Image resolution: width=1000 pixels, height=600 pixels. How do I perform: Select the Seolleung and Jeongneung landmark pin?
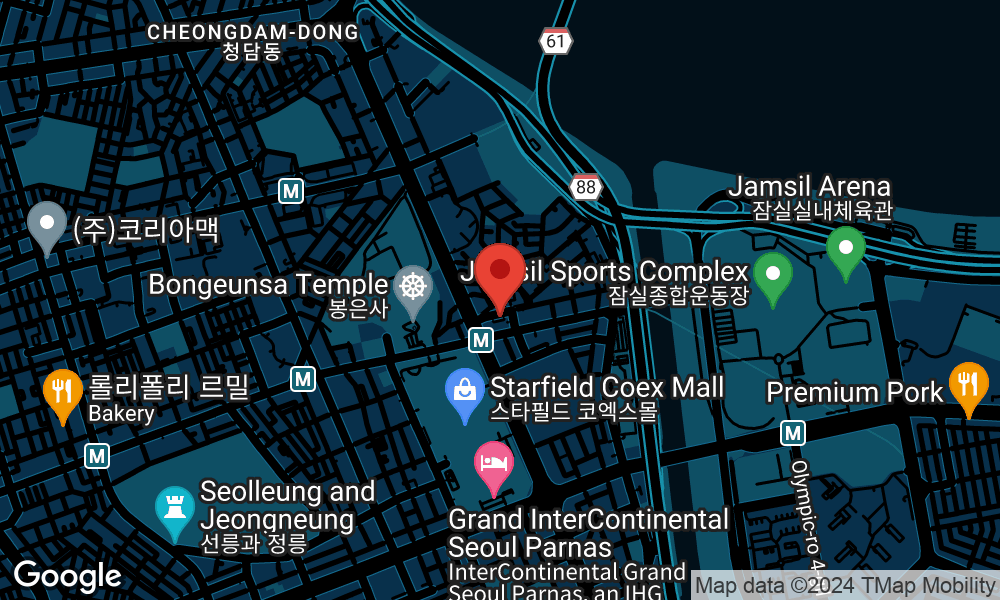pos(176,508)
